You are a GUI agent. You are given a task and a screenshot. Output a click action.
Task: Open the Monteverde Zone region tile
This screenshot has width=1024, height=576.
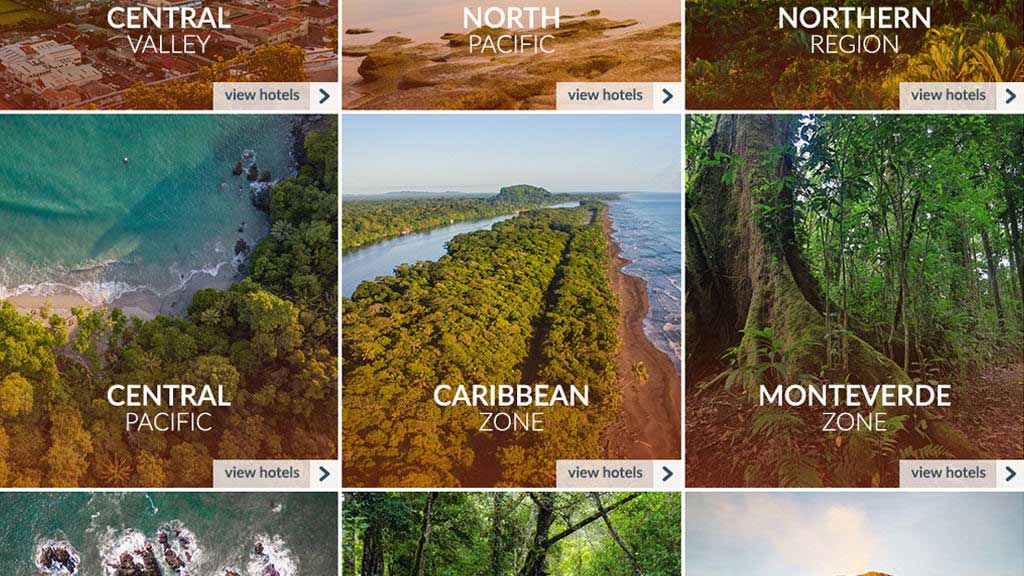click(854, 300)
